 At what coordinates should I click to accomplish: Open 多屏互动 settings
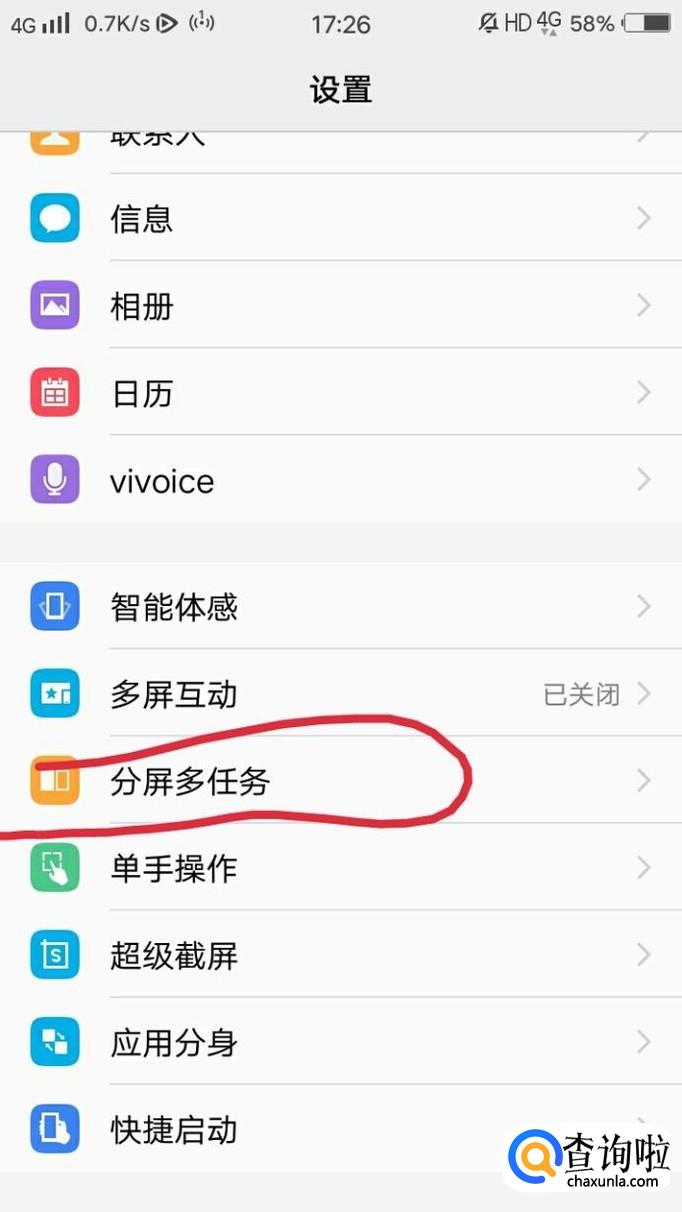340,694
